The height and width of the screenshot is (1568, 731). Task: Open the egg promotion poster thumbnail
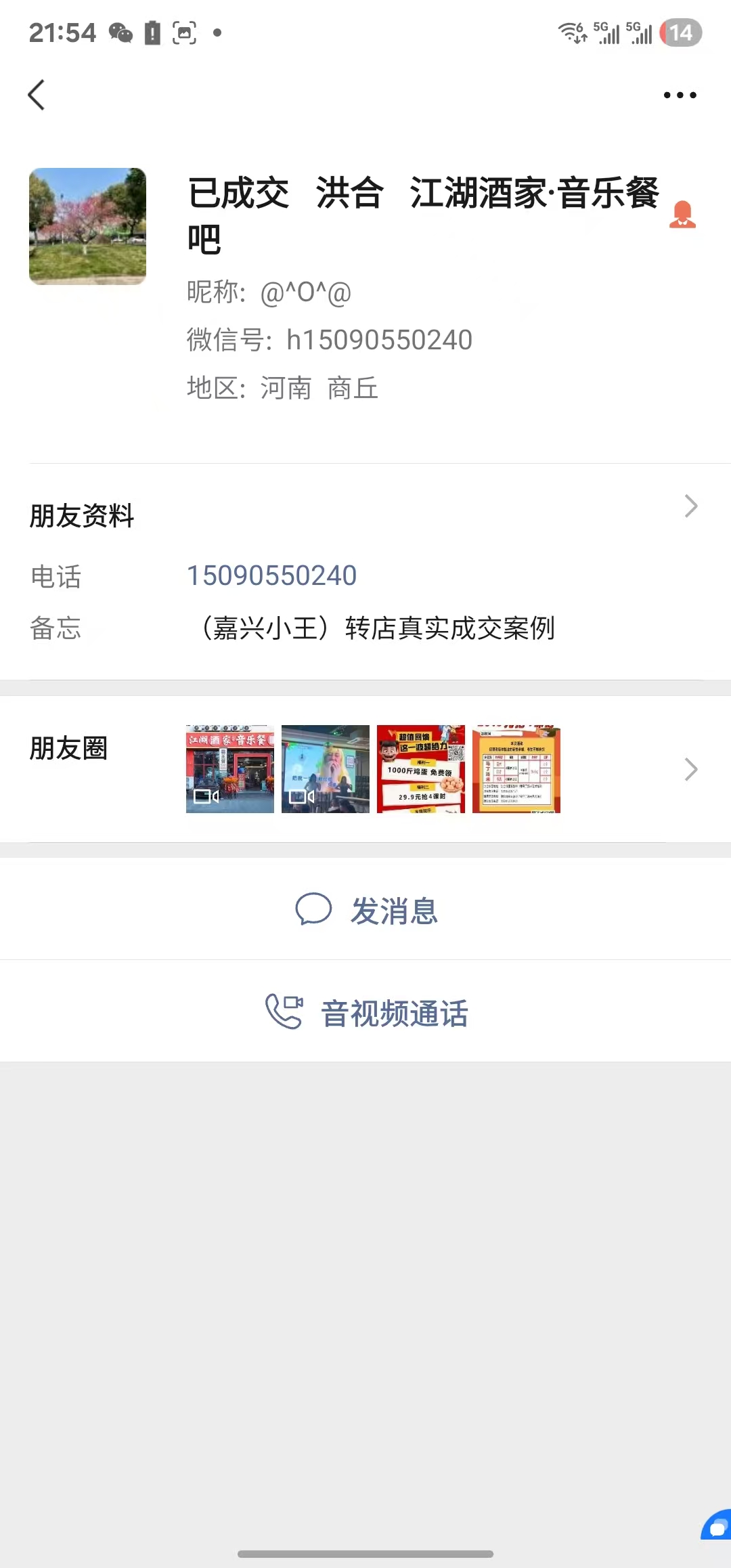[421, 768]
